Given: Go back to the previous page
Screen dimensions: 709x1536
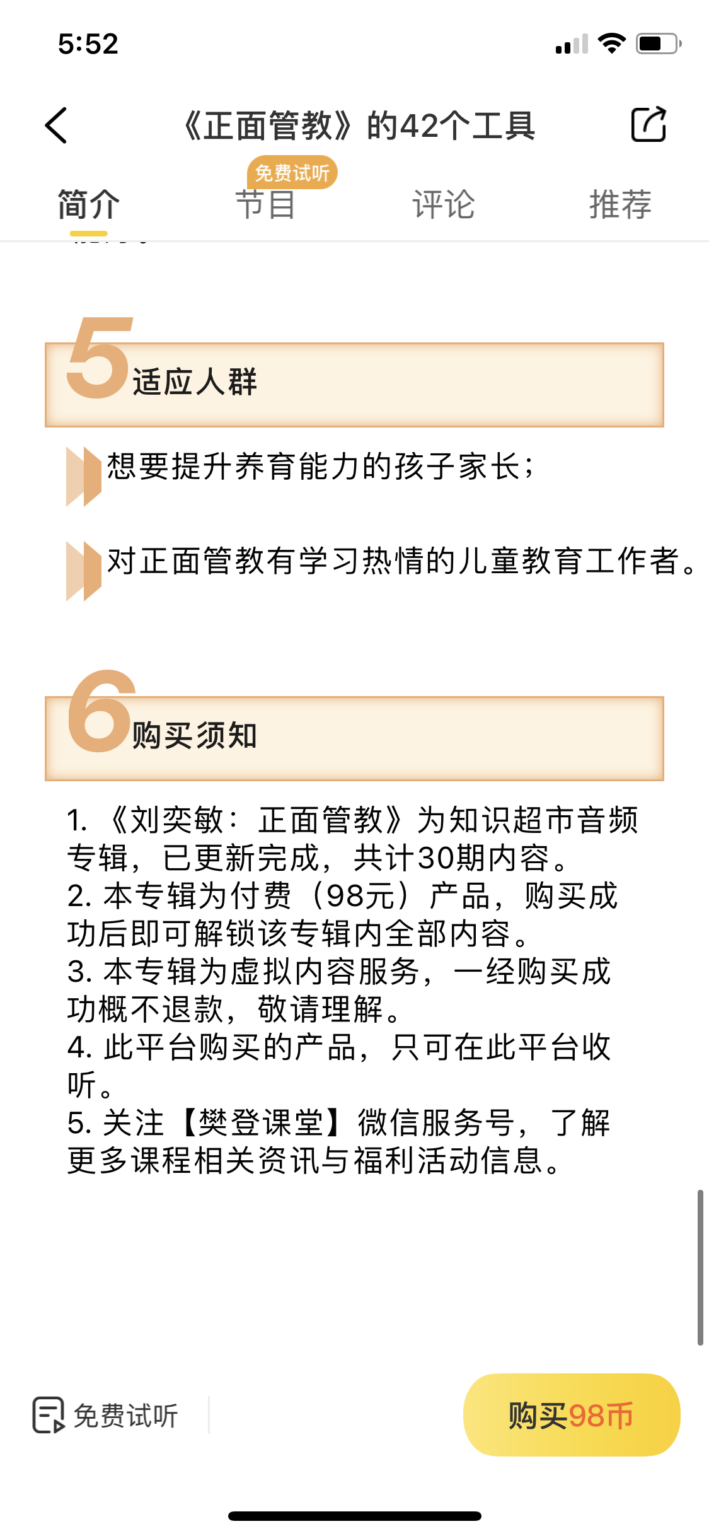Looking at the screenshot, I should pos(57,126).
